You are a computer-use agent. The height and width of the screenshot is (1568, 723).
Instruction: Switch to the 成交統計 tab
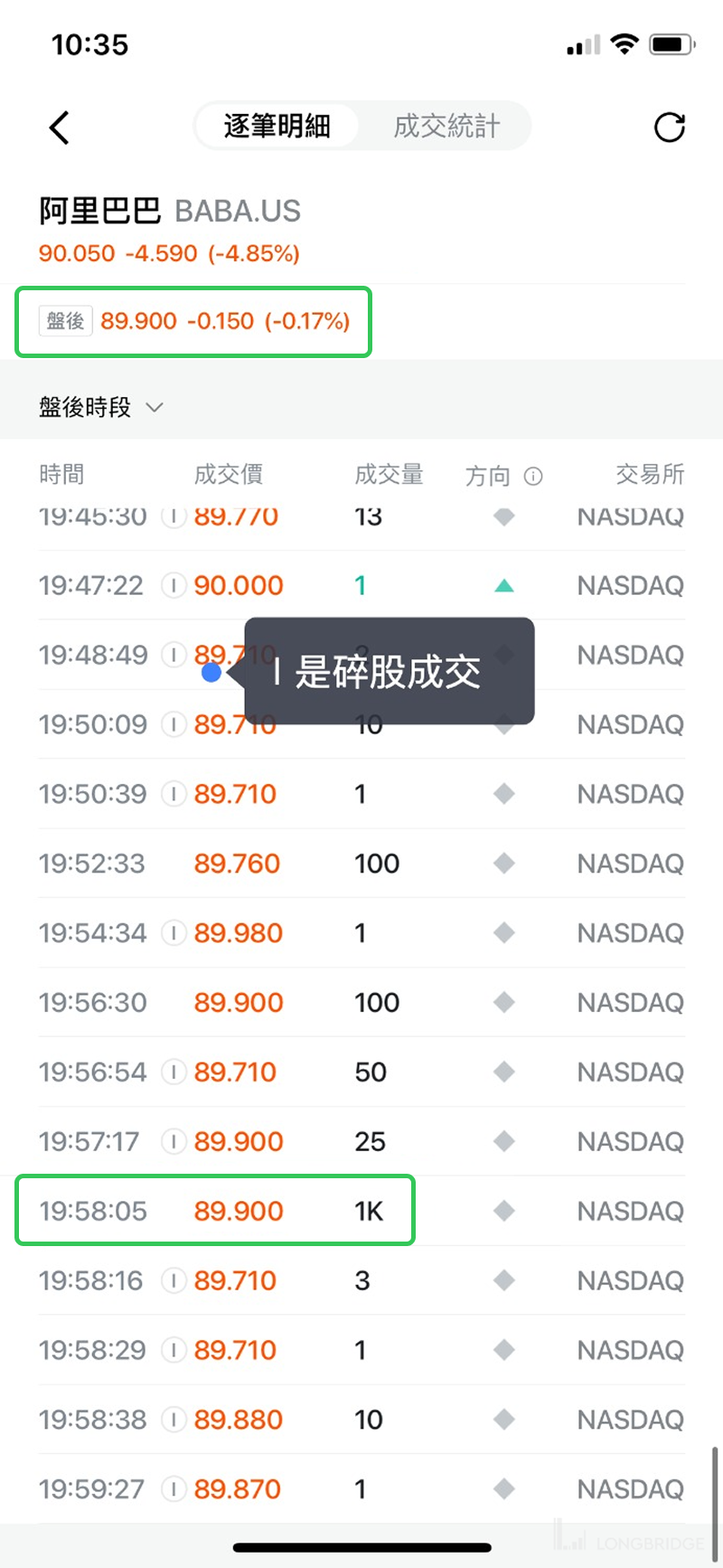446,126
